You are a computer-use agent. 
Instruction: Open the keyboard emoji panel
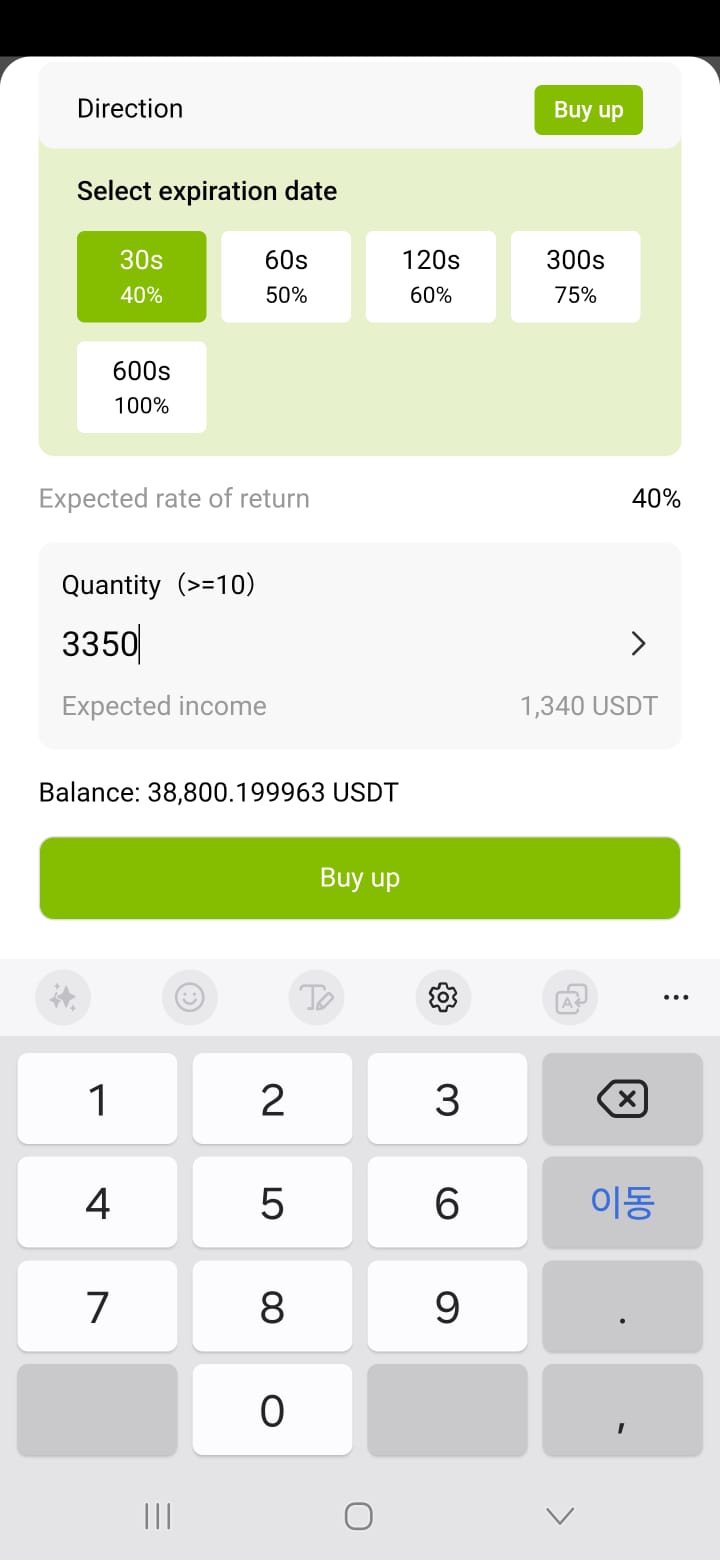[189, 997]
